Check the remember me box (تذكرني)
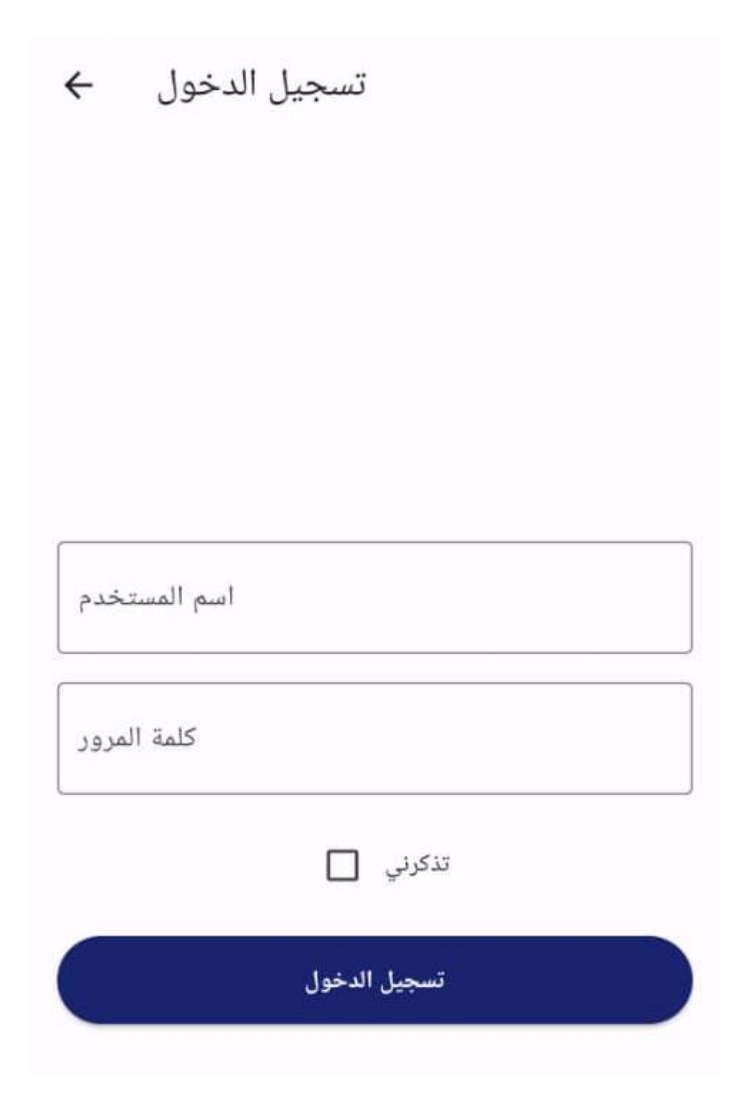 coord(342,865)
